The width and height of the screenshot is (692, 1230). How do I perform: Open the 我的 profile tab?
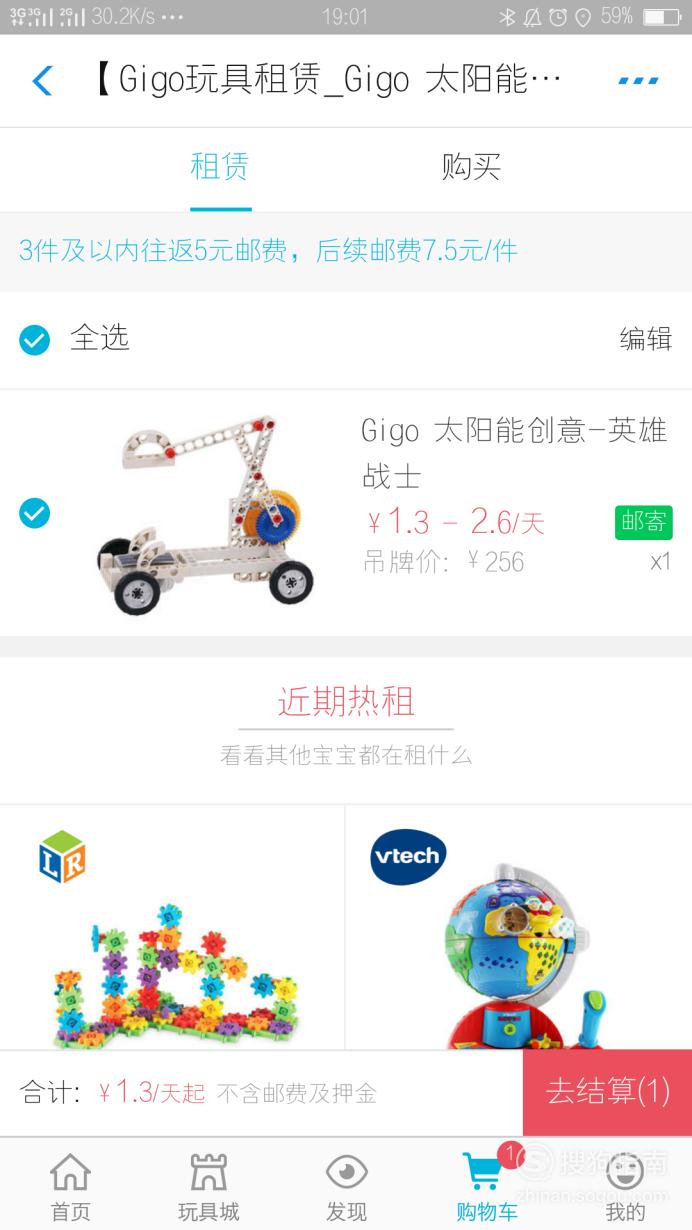625,1187
